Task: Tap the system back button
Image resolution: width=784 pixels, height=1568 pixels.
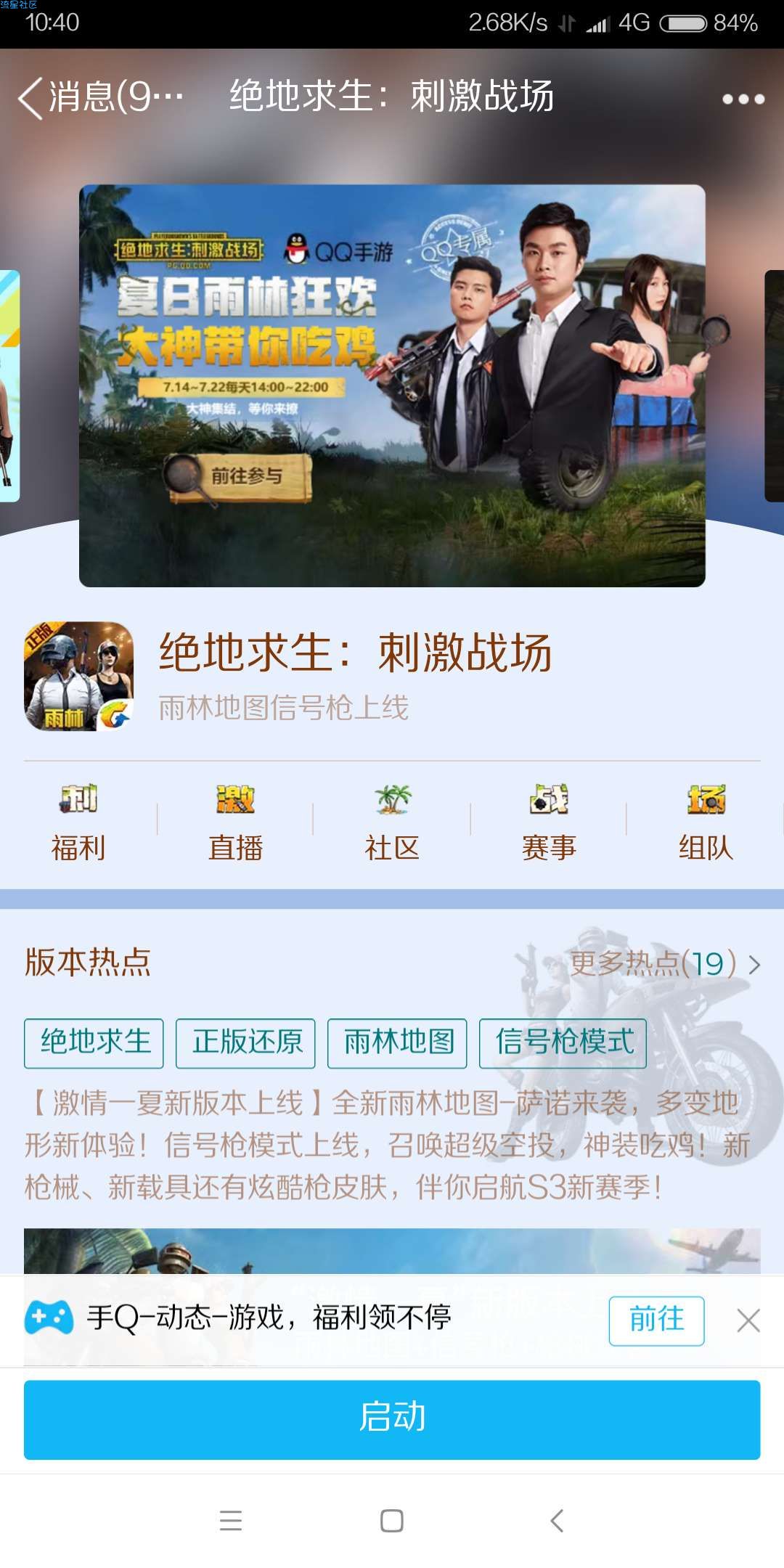Action: (557, 1520)
